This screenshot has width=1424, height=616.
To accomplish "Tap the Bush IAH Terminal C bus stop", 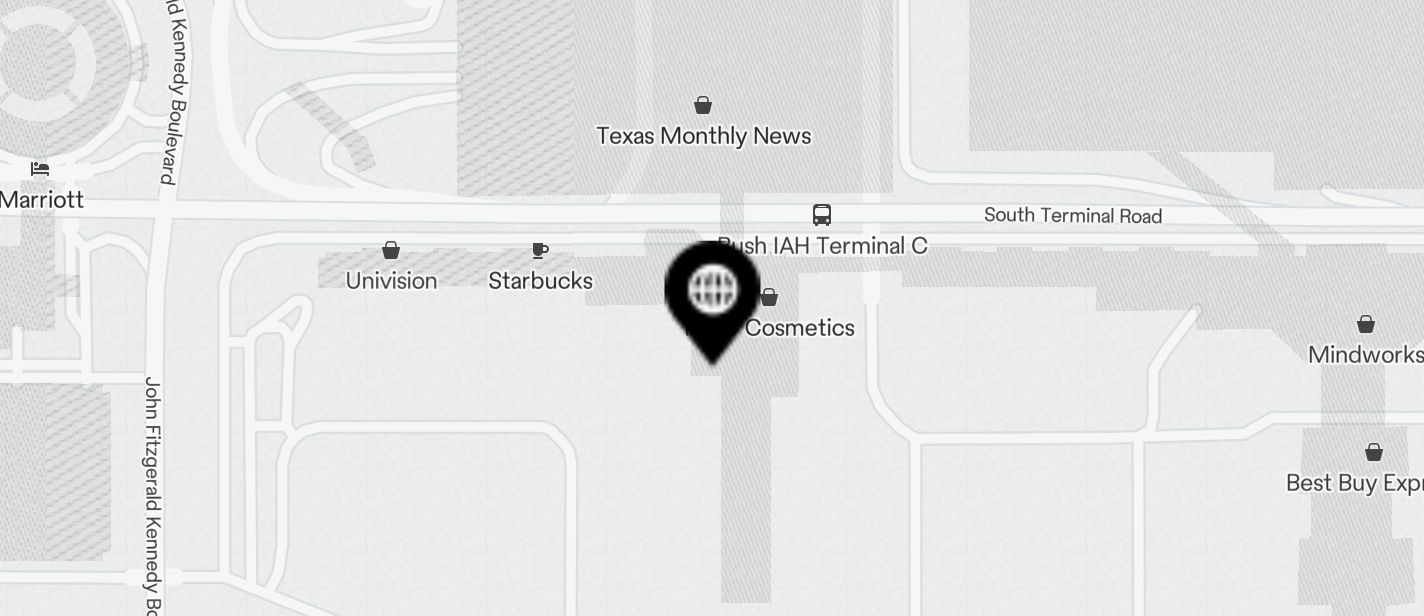I will coord(821,215).
